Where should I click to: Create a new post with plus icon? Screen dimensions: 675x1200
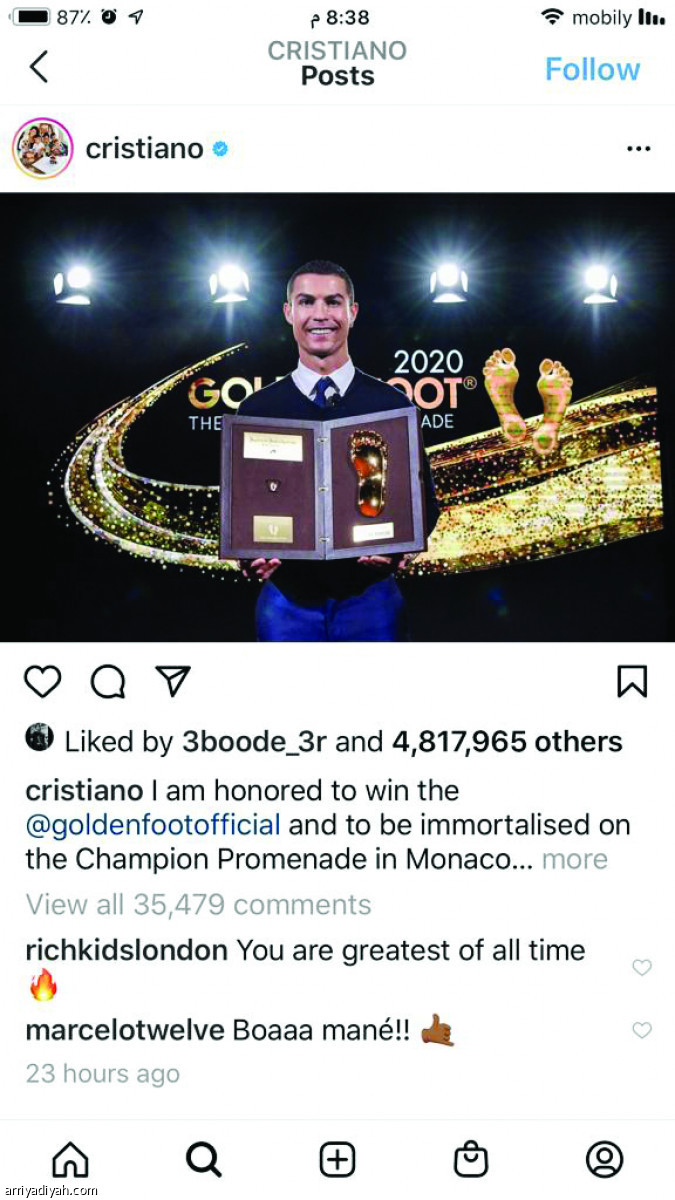[338, 1160]
